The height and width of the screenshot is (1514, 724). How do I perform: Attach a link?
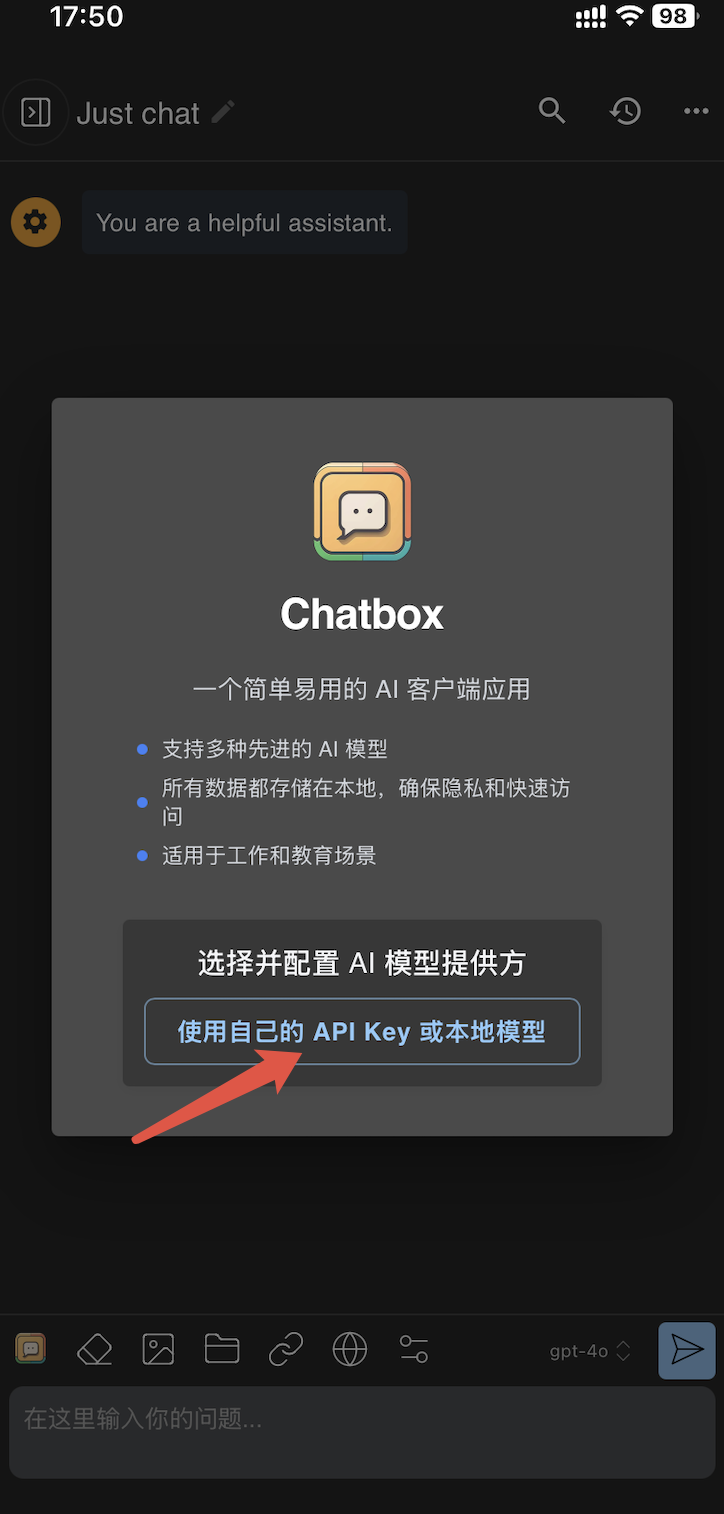click(x=286, y=1350)
